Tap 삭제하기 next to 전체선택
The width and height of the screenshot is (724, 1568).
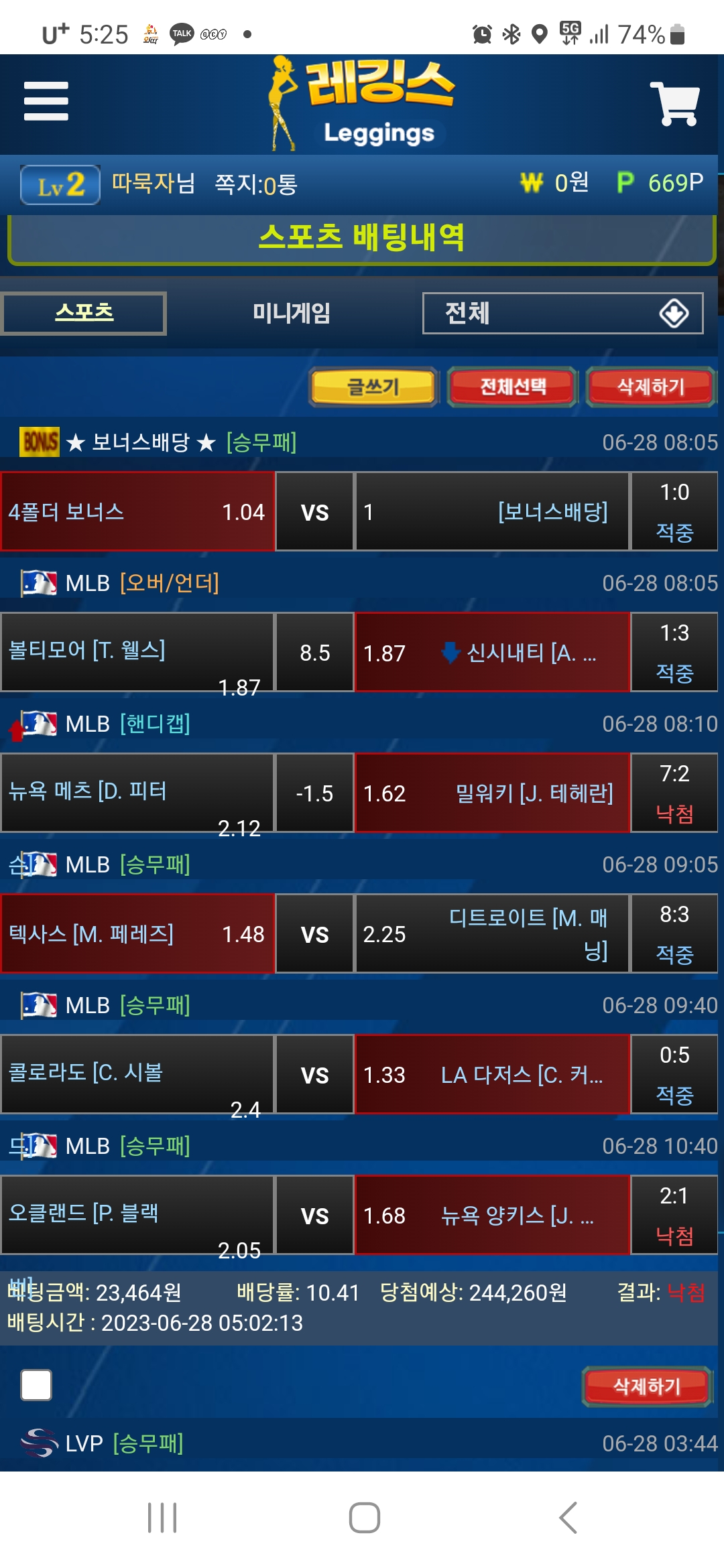[x=650, y=387]
